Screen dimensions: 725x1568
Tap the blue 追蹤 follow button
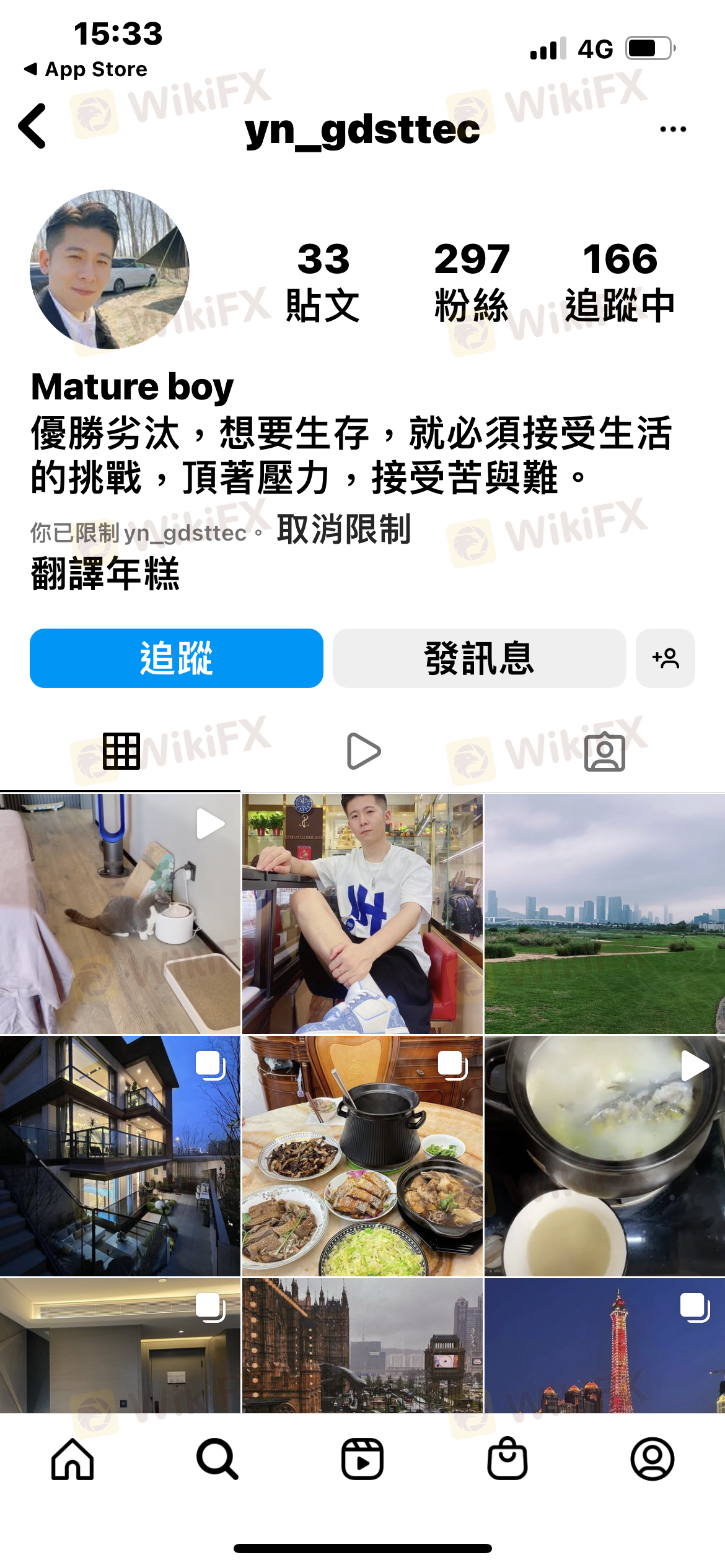click(177, 658)
